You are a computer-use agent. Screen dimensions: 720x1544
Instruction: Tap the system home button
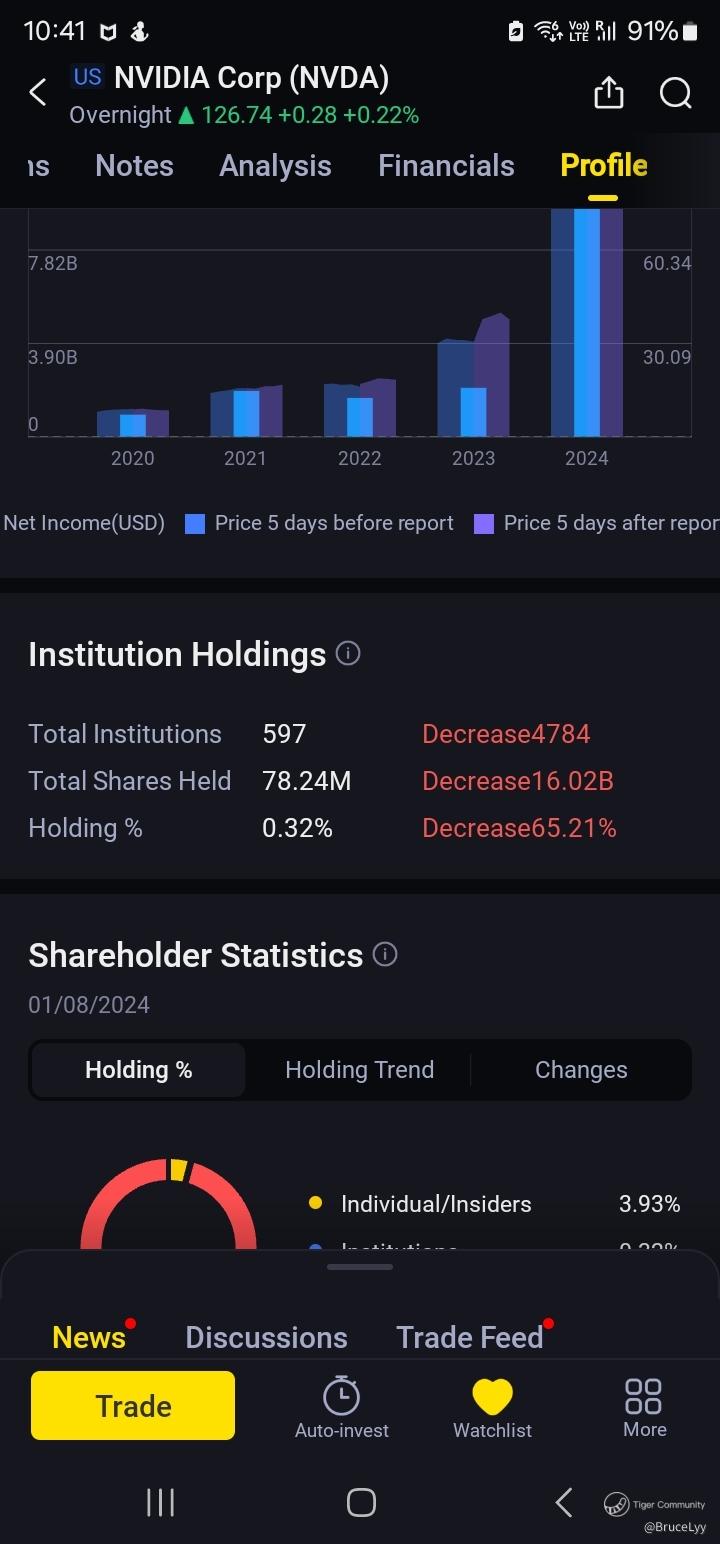[360, 1502]
